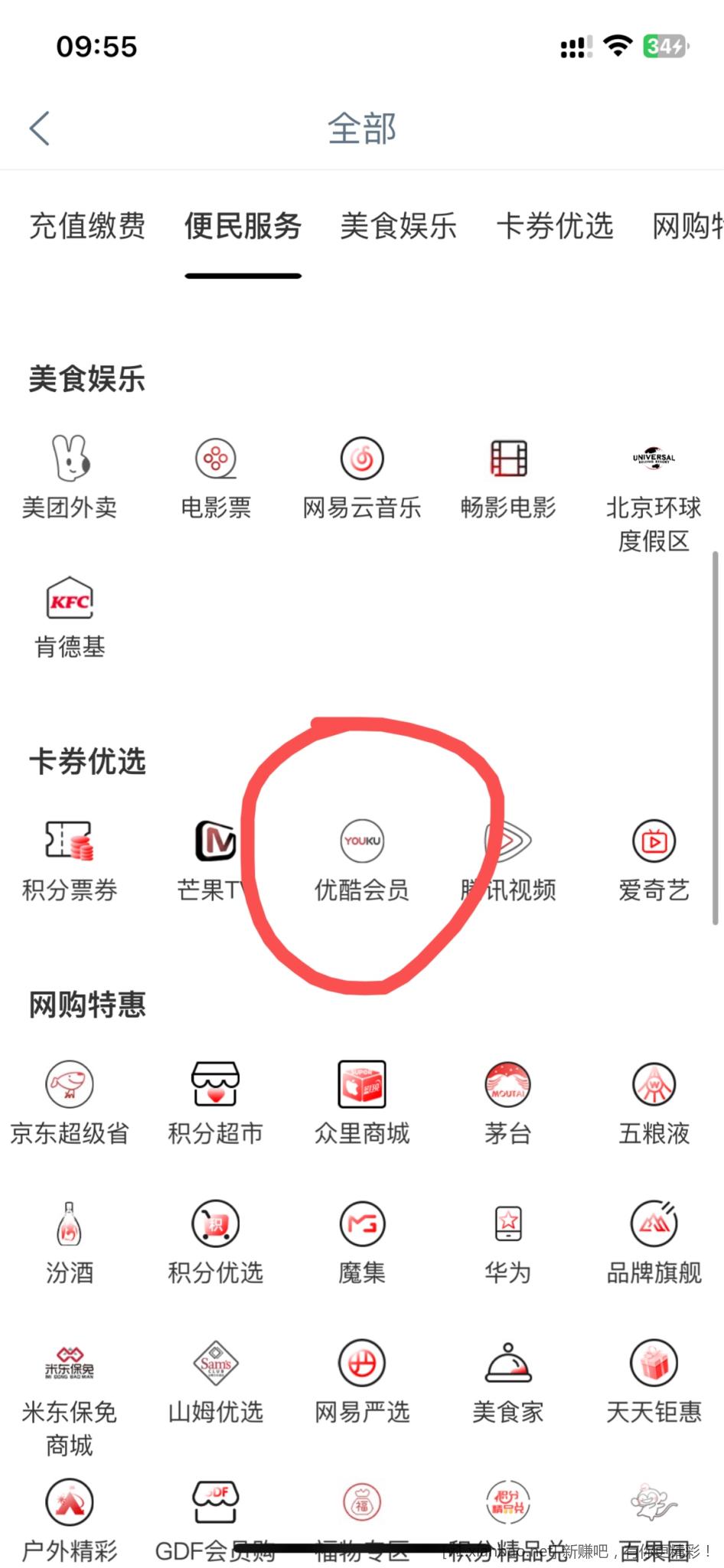The height and width of the screenshot is (1568, 724).
Task: Open 肯德基 ordering
Action: (70, 616)
